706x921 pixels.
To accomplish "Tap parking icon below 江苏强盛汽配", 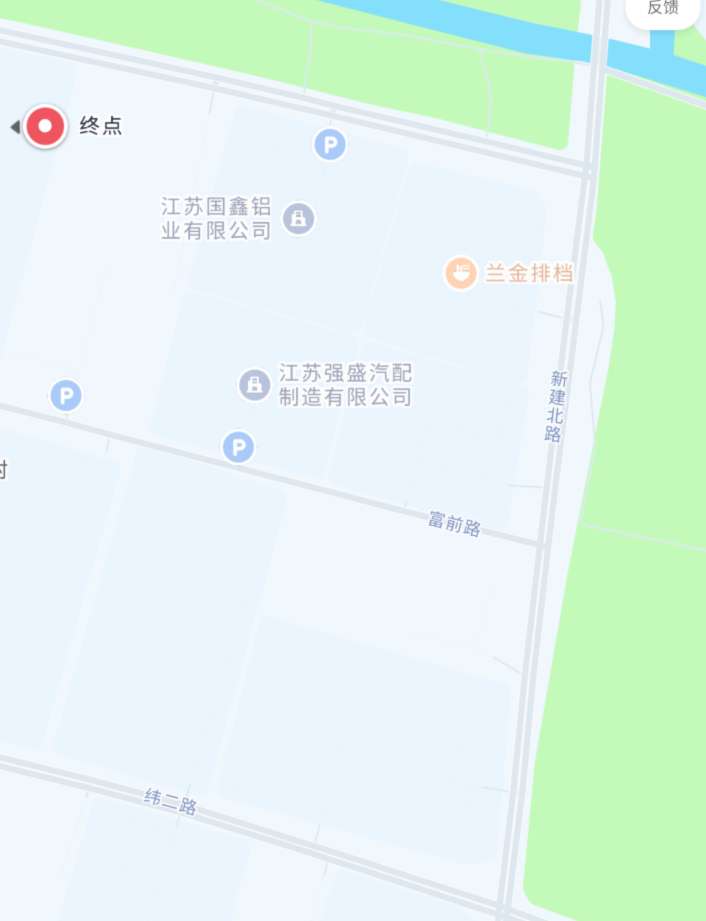I will (238, 447).
